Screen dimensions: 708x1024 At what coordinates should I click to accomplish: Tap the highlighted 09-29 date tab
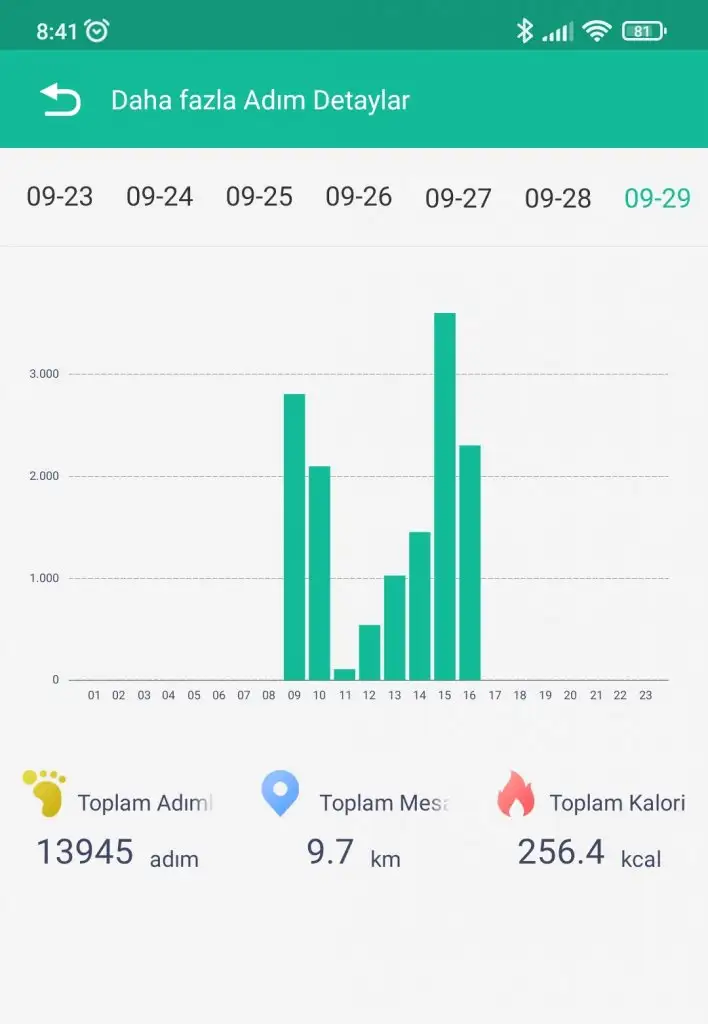click(657, 198)
